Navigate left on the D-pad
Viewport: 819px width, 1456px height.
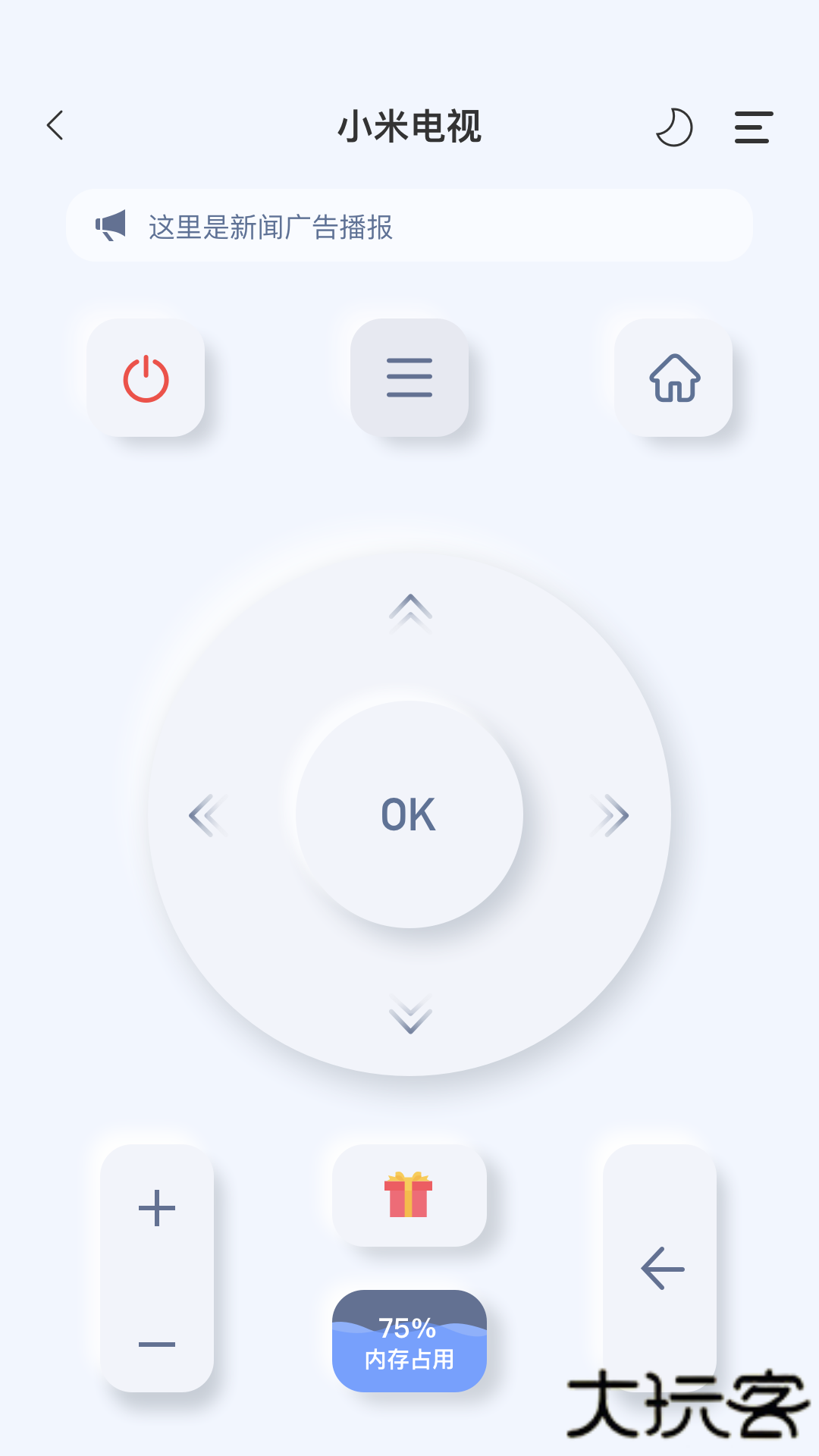(x=207, y=815)
